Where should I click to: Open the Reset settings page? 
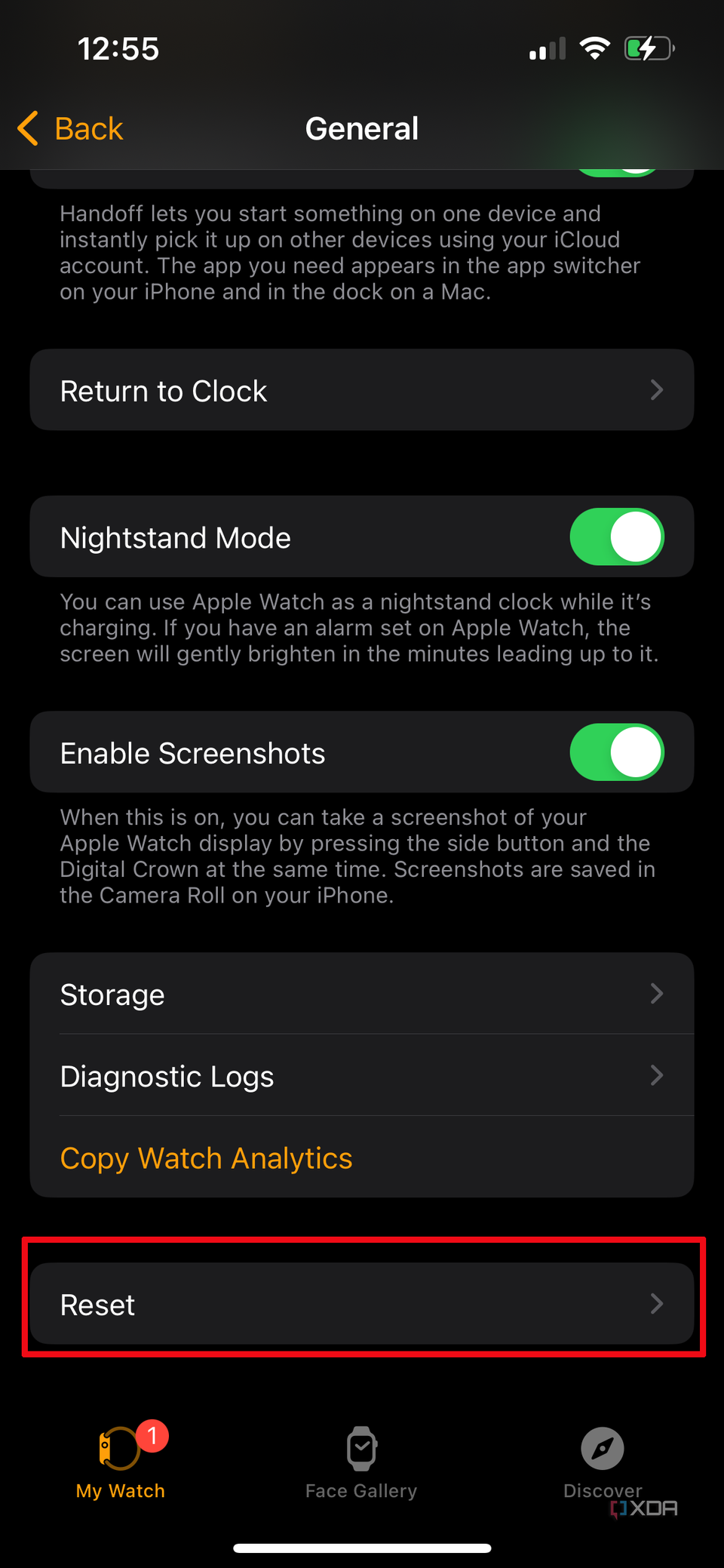pyautogui.click(x=361, y=1304)
